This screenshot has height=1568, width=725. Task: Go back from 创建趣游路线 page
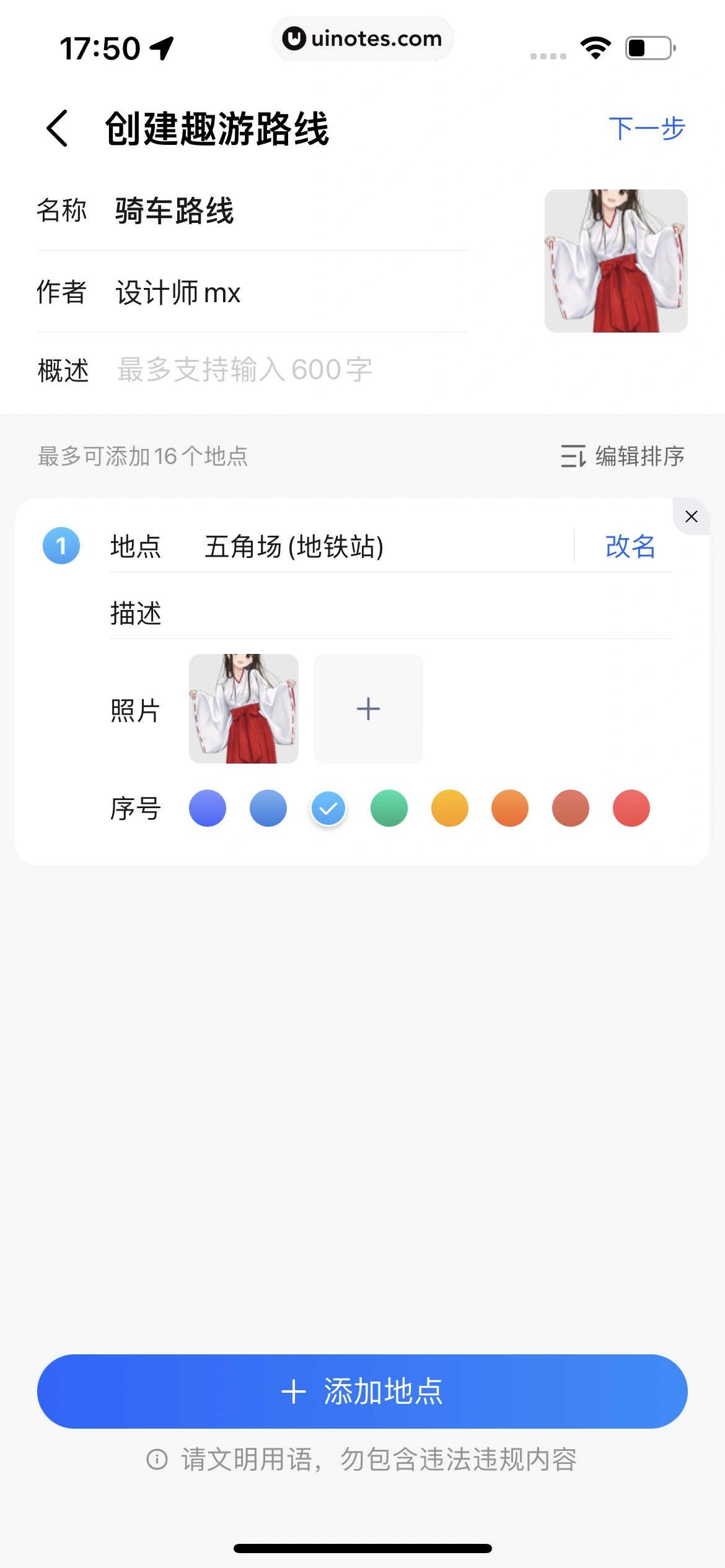click(x=57, y=128)
